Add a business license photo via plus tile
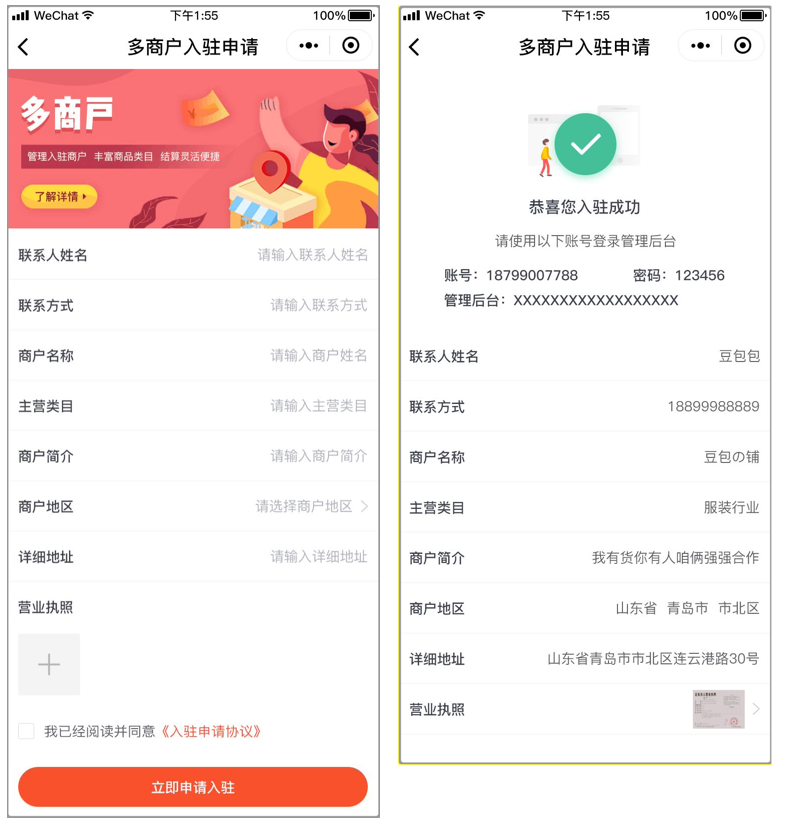Viewport: 793px width, 827px height. (x=49, y=665)
